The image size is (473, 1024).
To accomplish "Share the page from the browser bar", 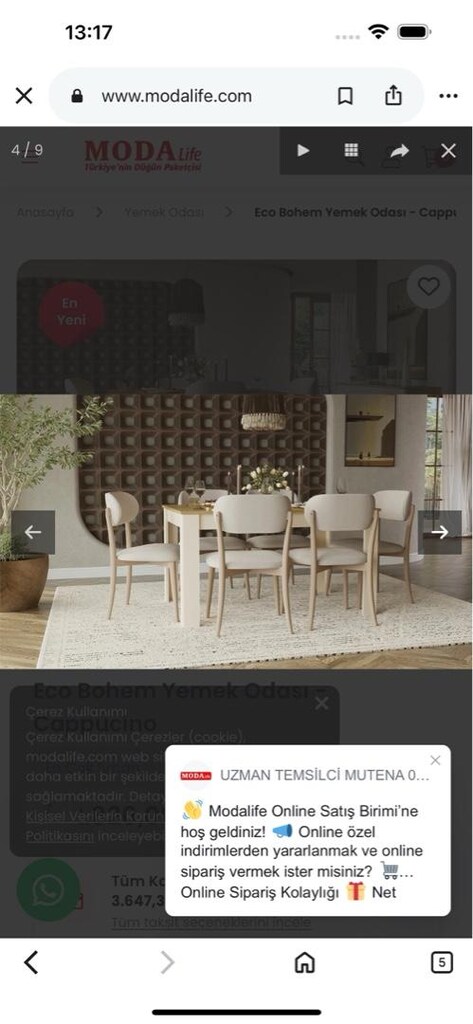I will pyautogui.click(x=393, y=96).
